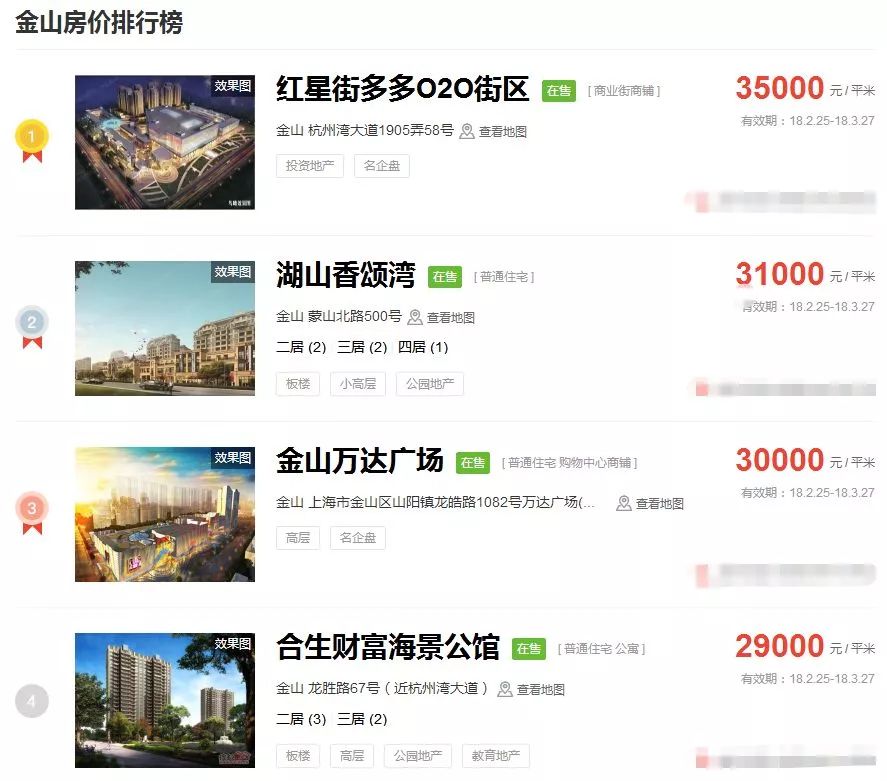
Task: Open the 湖山香颂湾 title link
Action: coord(345,275)
